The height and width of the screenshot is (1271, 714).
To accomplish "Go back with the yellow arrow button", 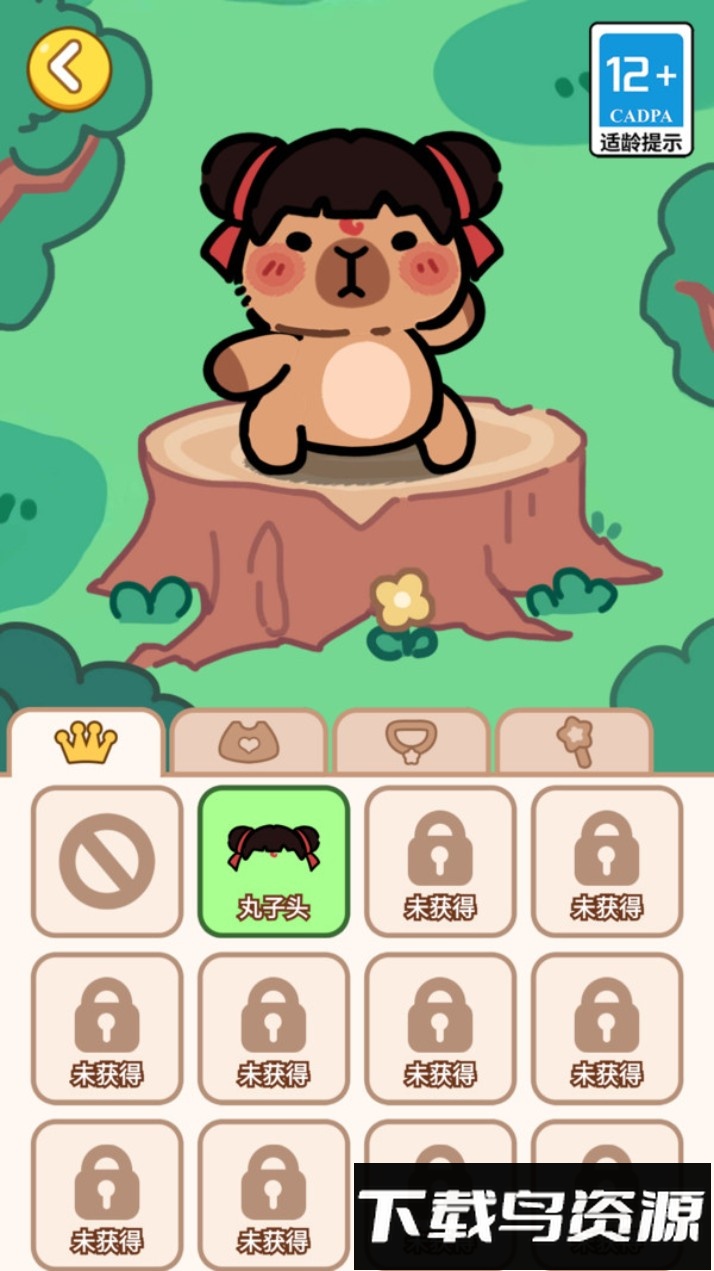I will coord(68,68).
